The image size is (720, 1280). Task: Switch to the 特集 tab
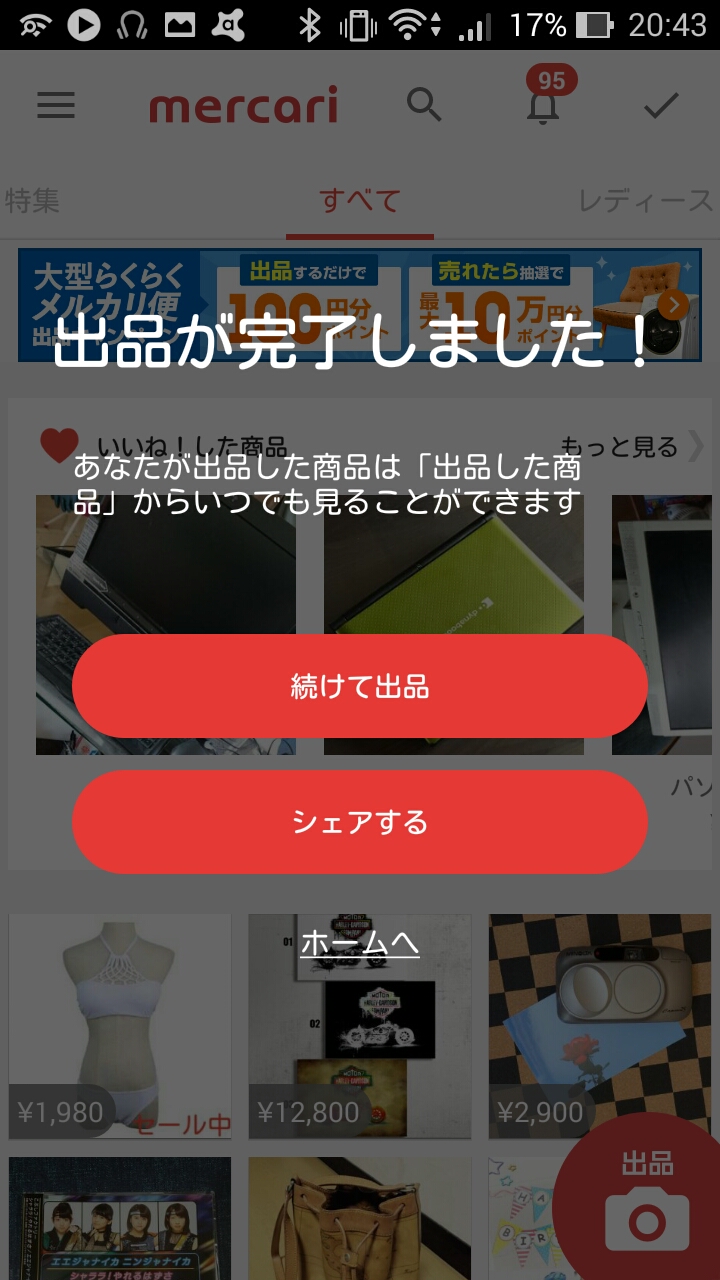click(x=30, y=202)
